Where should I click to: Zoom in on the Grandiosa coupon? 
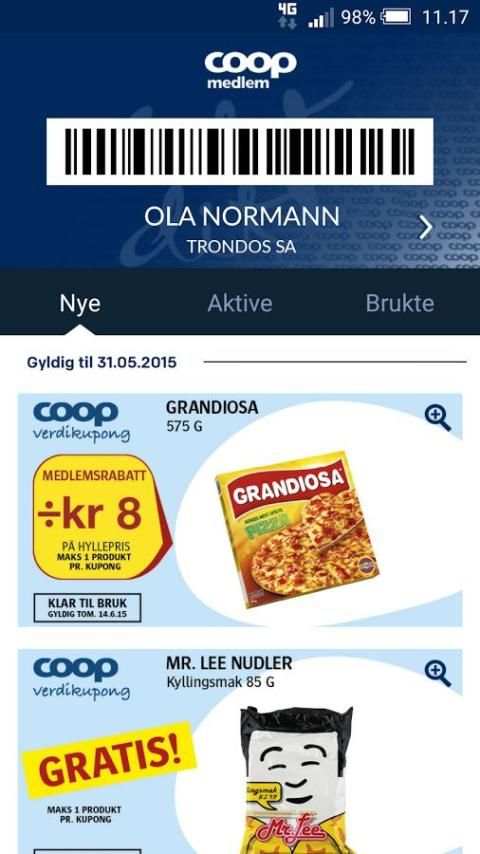coord(438,418)
